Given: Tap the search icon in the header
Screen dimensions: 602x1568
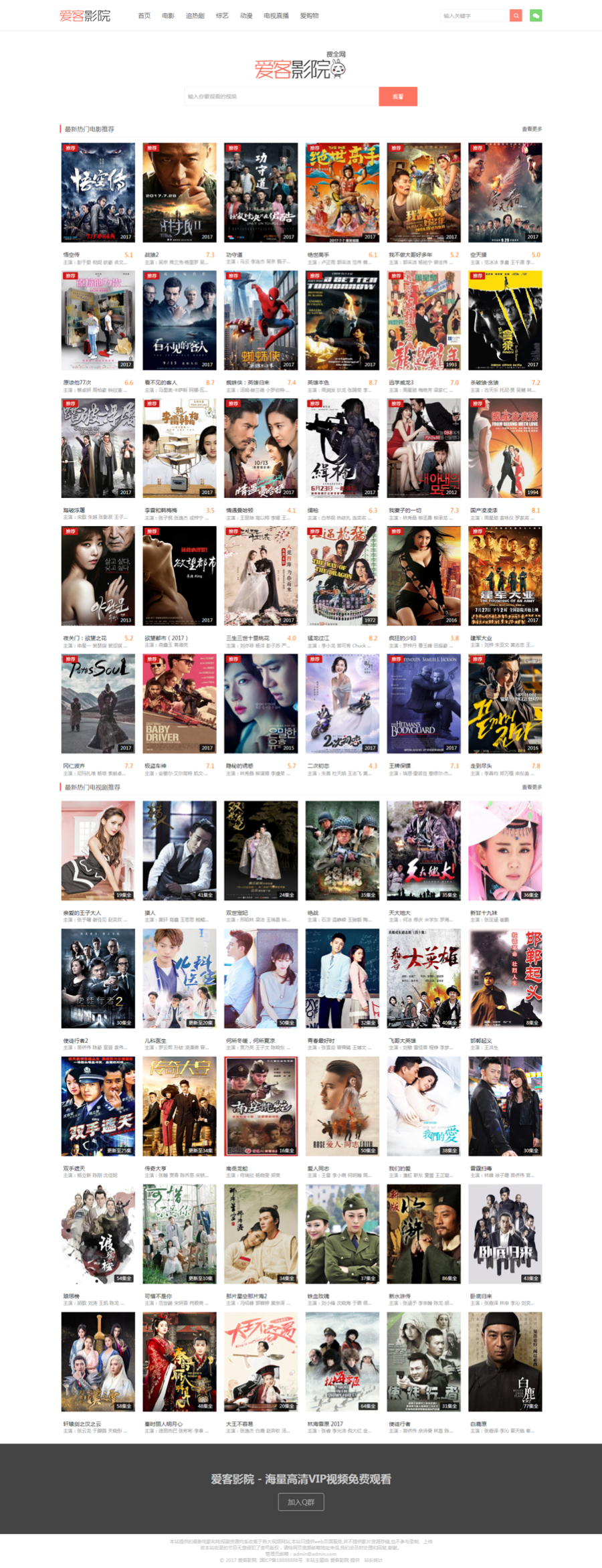Looking at the screenshot, I should tap(516, 15).
